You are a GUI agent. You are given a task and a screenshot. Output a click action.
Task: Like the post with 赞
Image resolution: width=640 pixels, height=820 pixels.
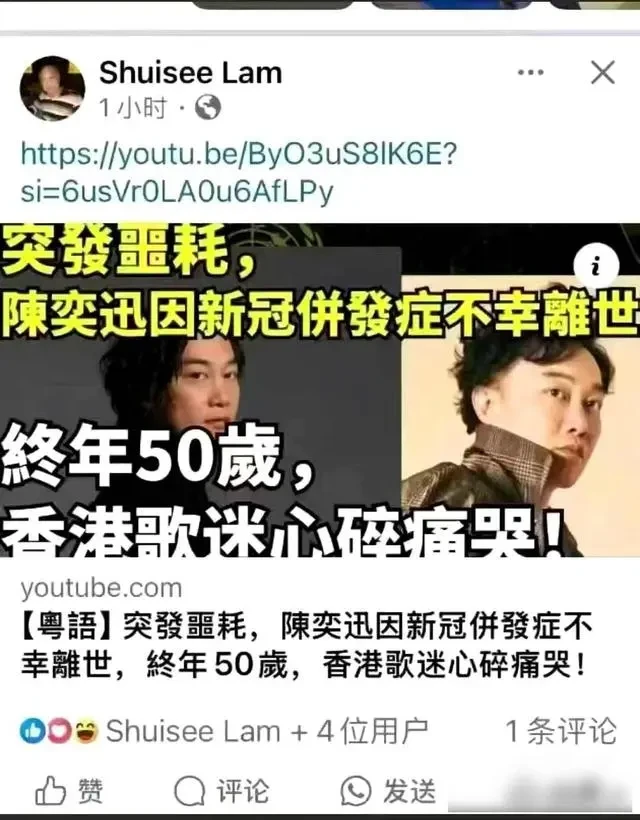click(70, 792)
